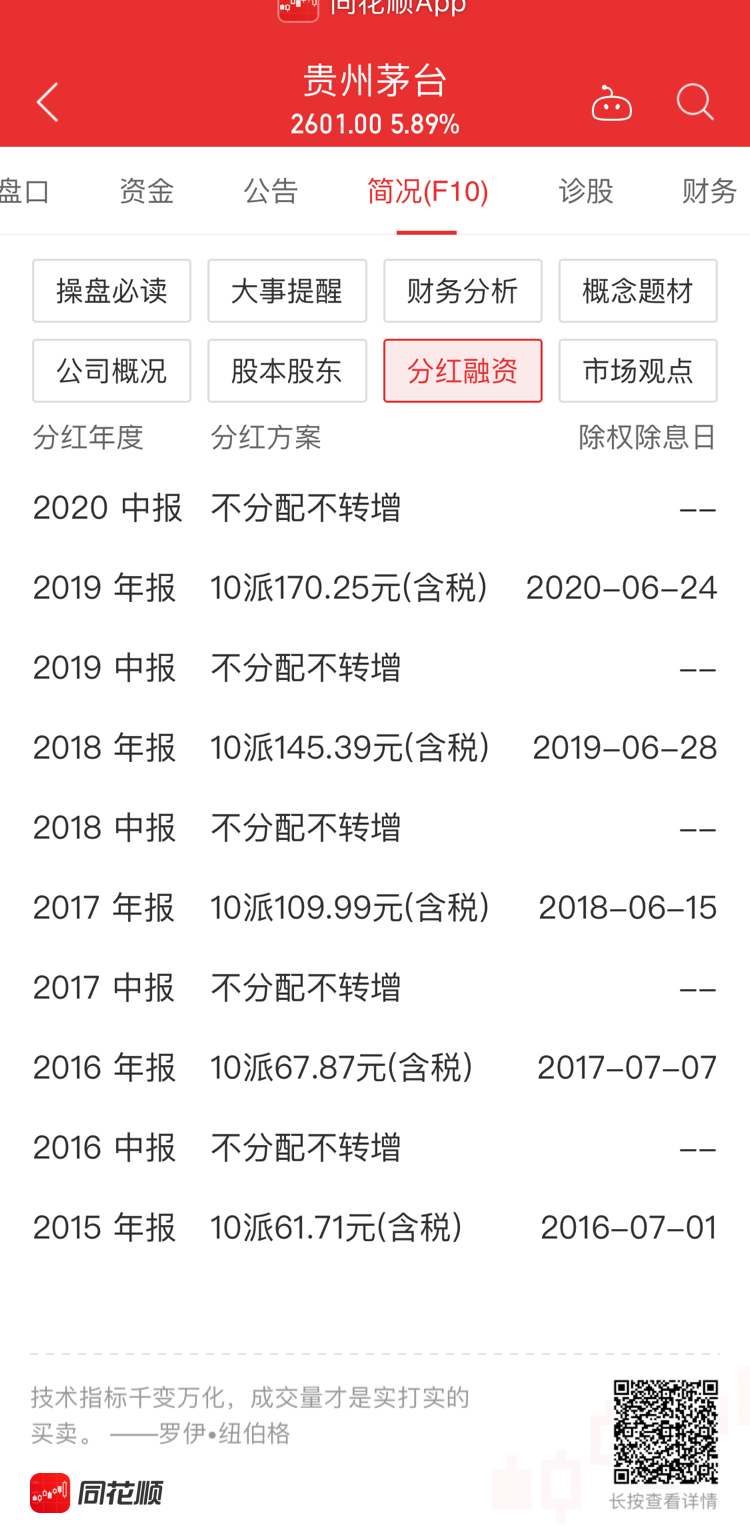
Task: Tap the highlighted 分红融资 button
Action: [x=462, y=370]
